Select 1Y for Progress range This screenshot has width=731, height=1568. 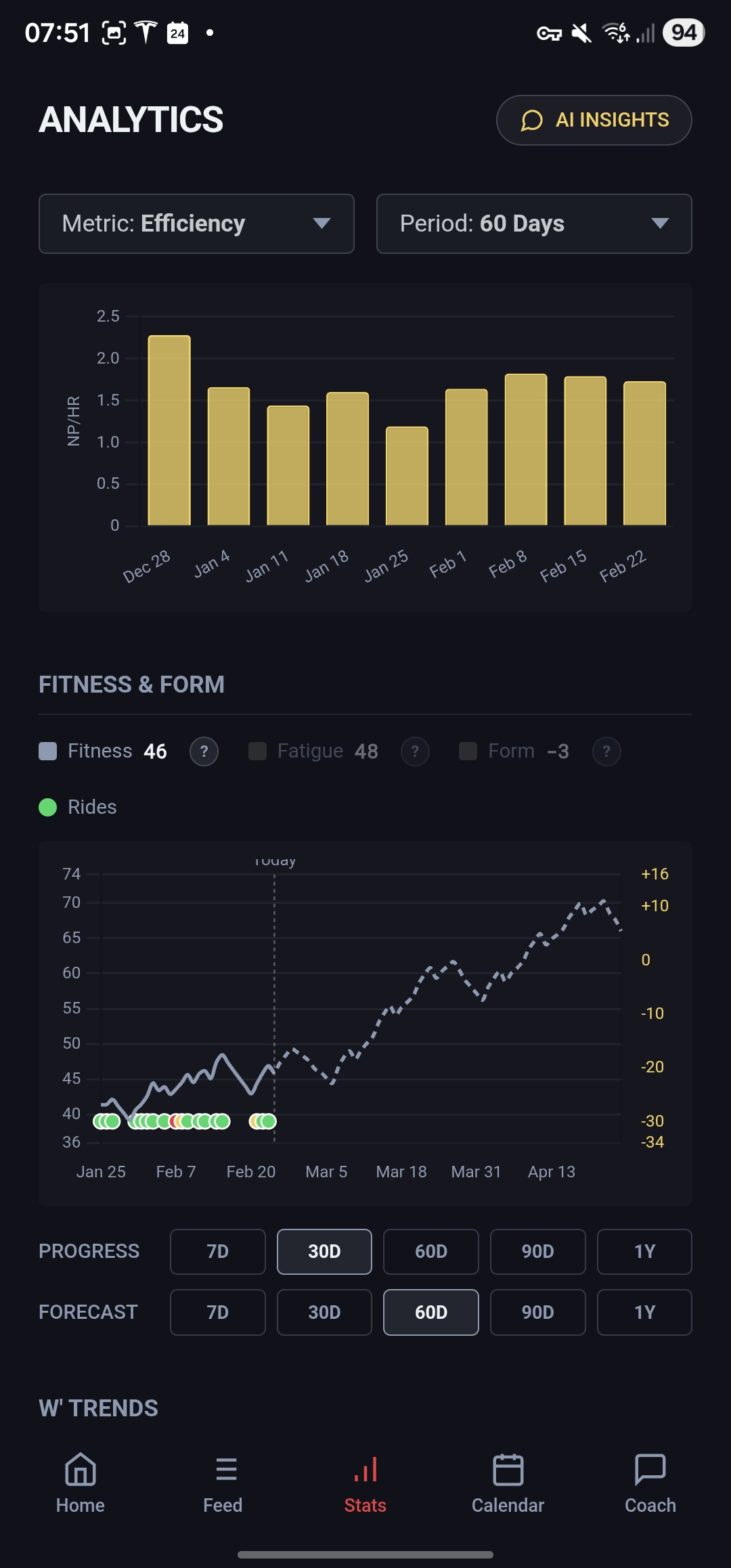644,1251
